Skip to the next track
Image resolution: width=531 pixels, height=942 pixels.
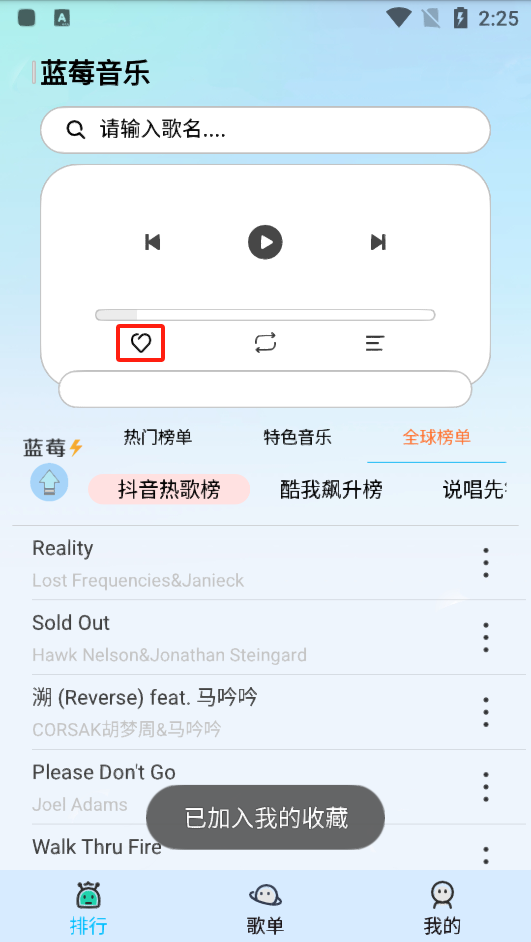pyautogui.click(x=378, y=242)
